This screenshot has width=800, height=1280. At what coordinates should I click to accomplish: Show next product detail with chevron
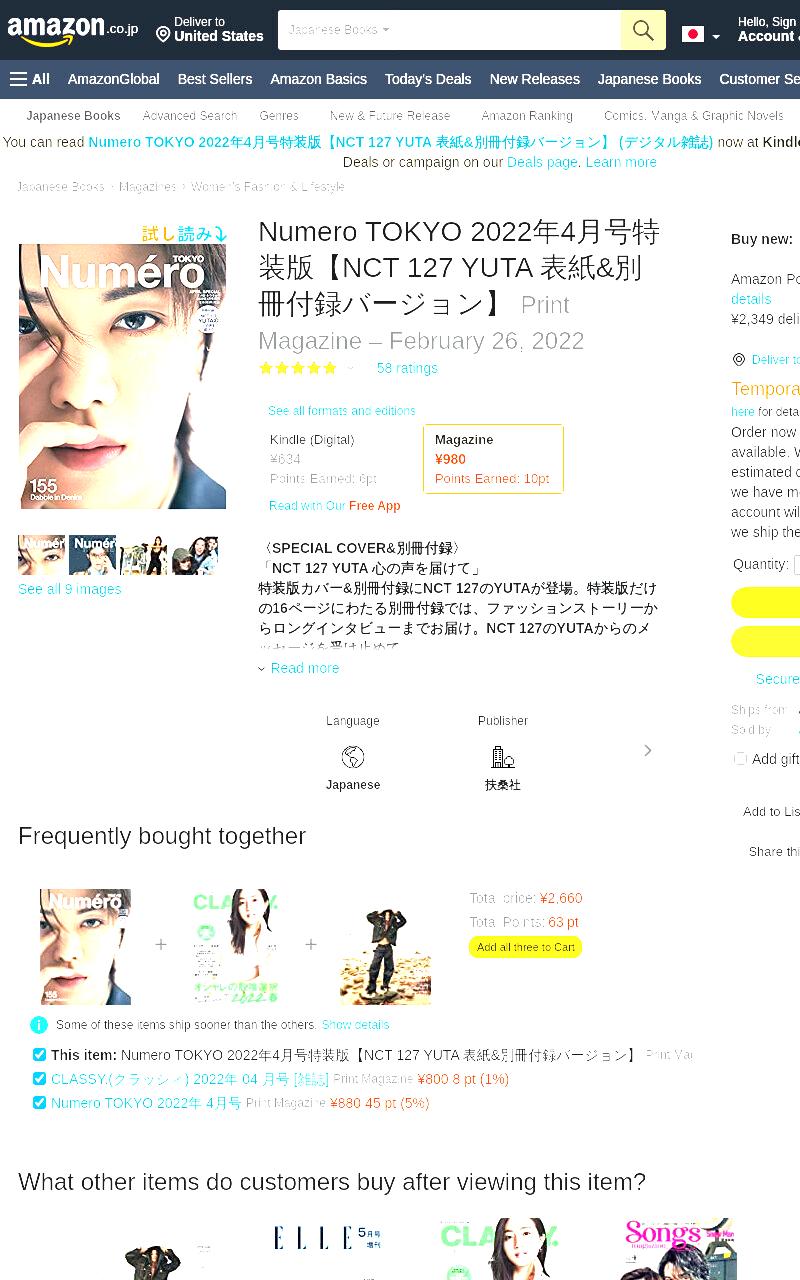[648, 750]
